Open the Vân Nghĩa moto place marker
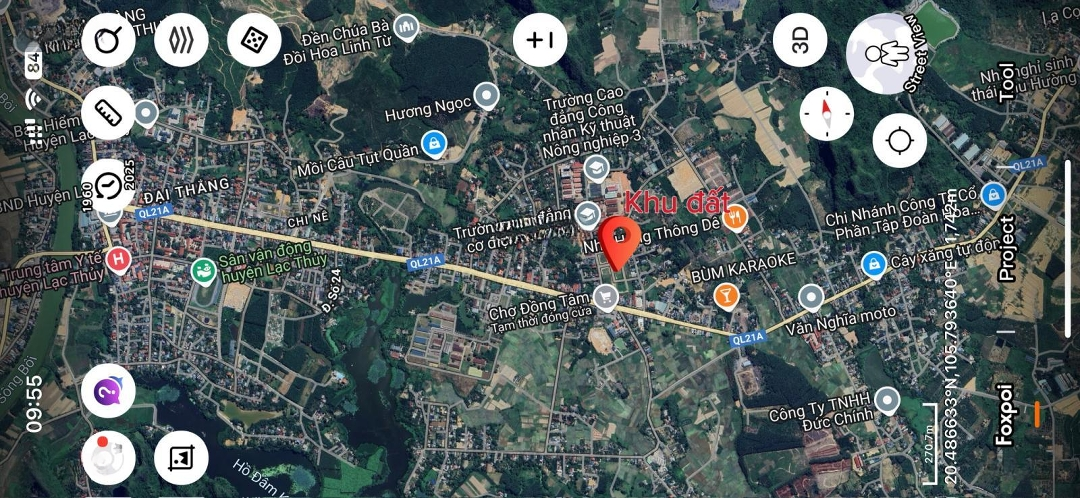This screenshot has width=1080, height=498. pos(810,297)
